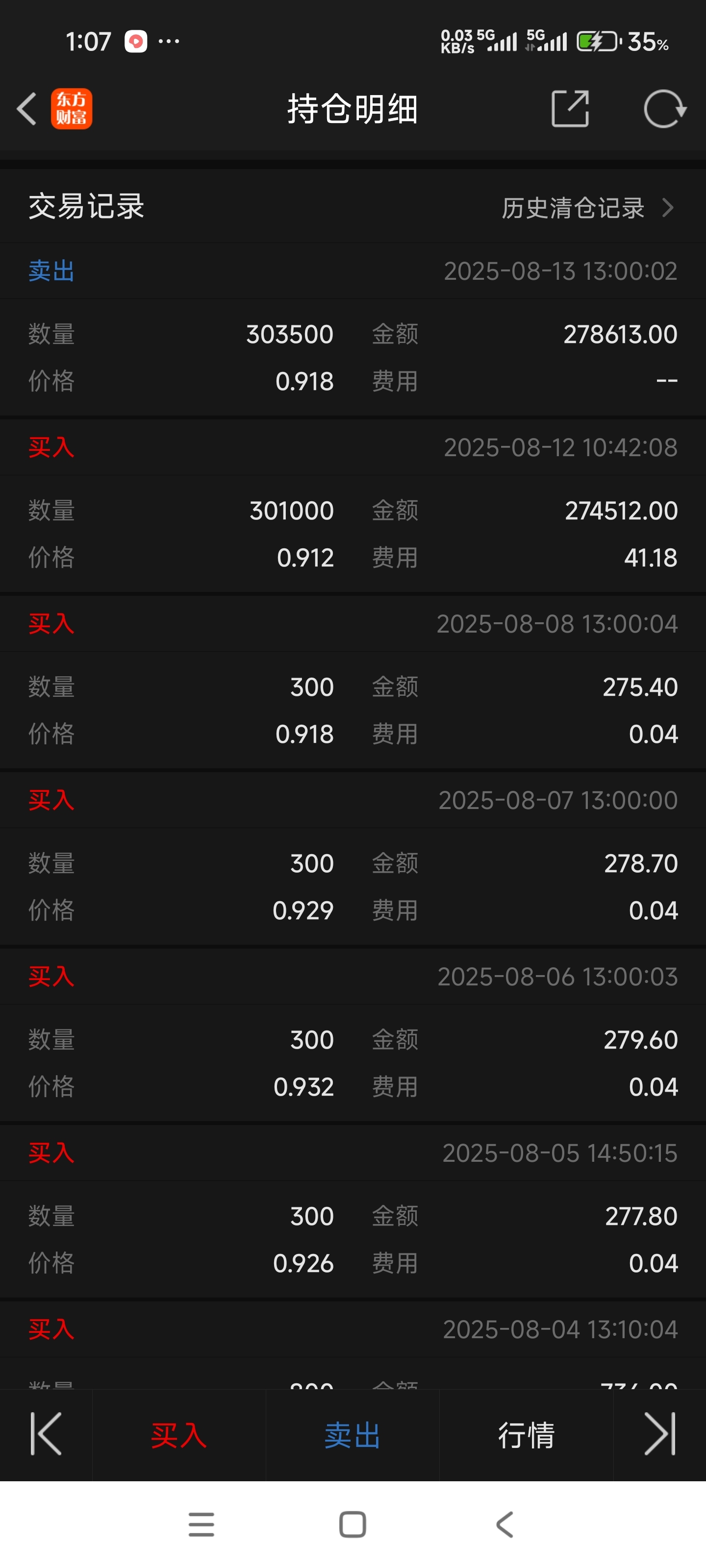The width and height of the screenshot is (706, 1568).
Task: Tap the blue 卖出 button in bottom bar
Action: (x=352, y=1435)
